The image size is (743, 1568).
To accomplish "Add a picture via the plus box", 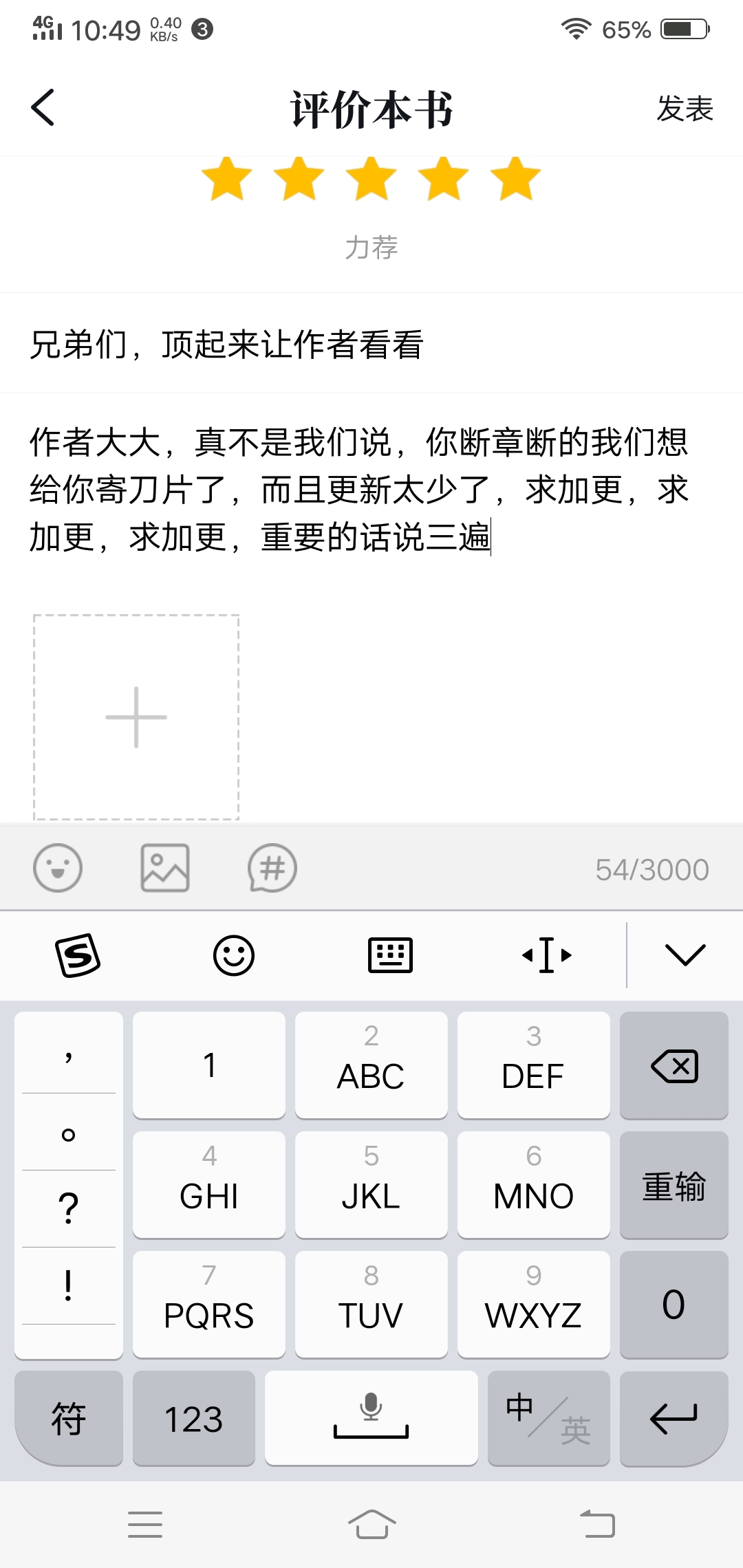I will (x=136, y=717).
